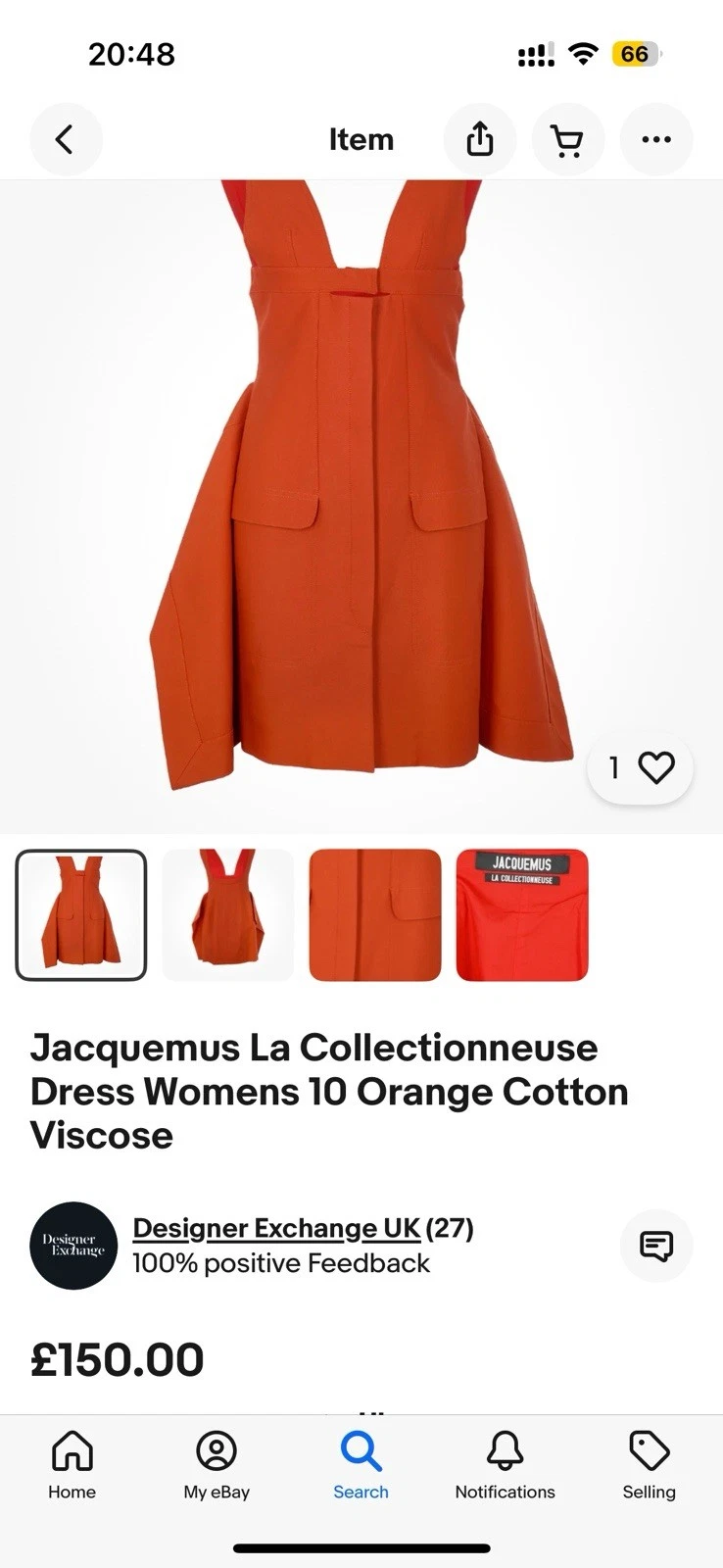Viewport: 723px width, 1568px height.
Task: Open the shopping cart
Action: [x=568, y=138]
